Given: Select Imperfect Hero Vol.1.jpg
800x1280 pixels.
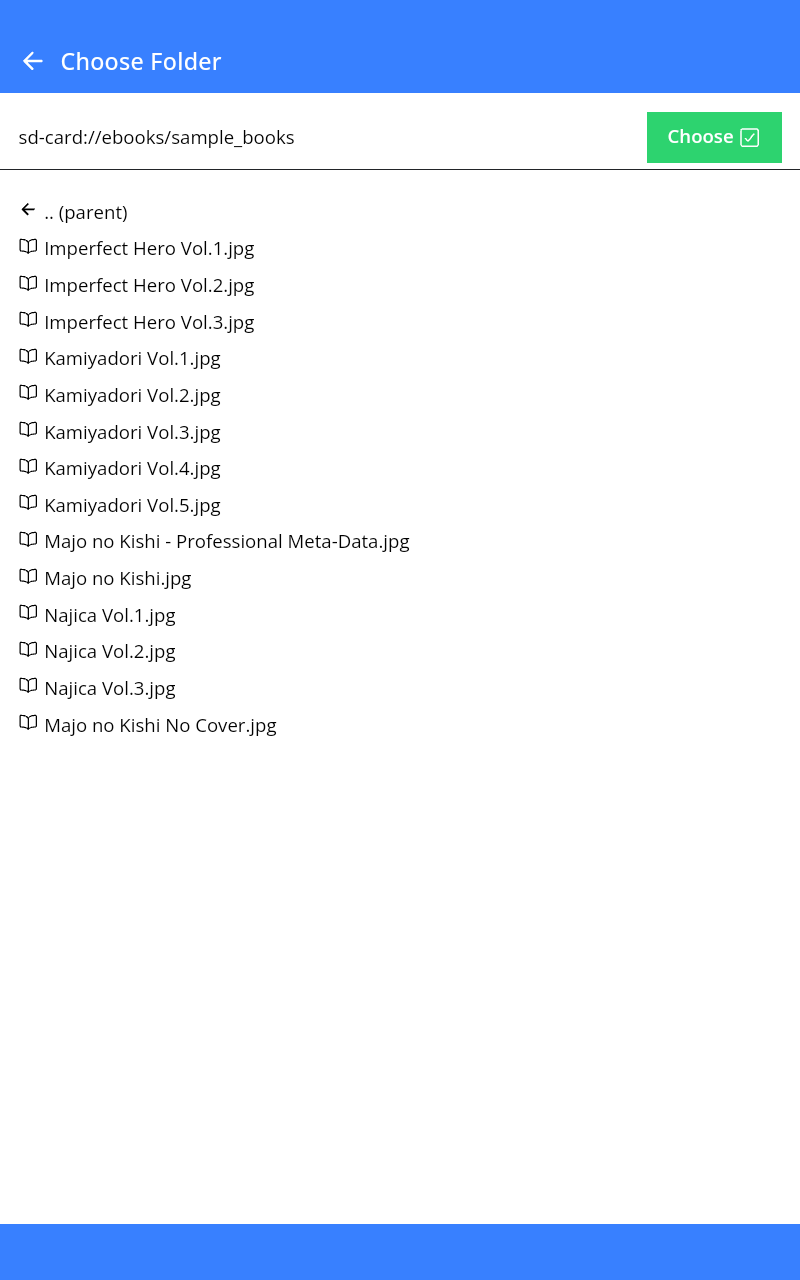Looking at the screenshot, I should point(149,249).
